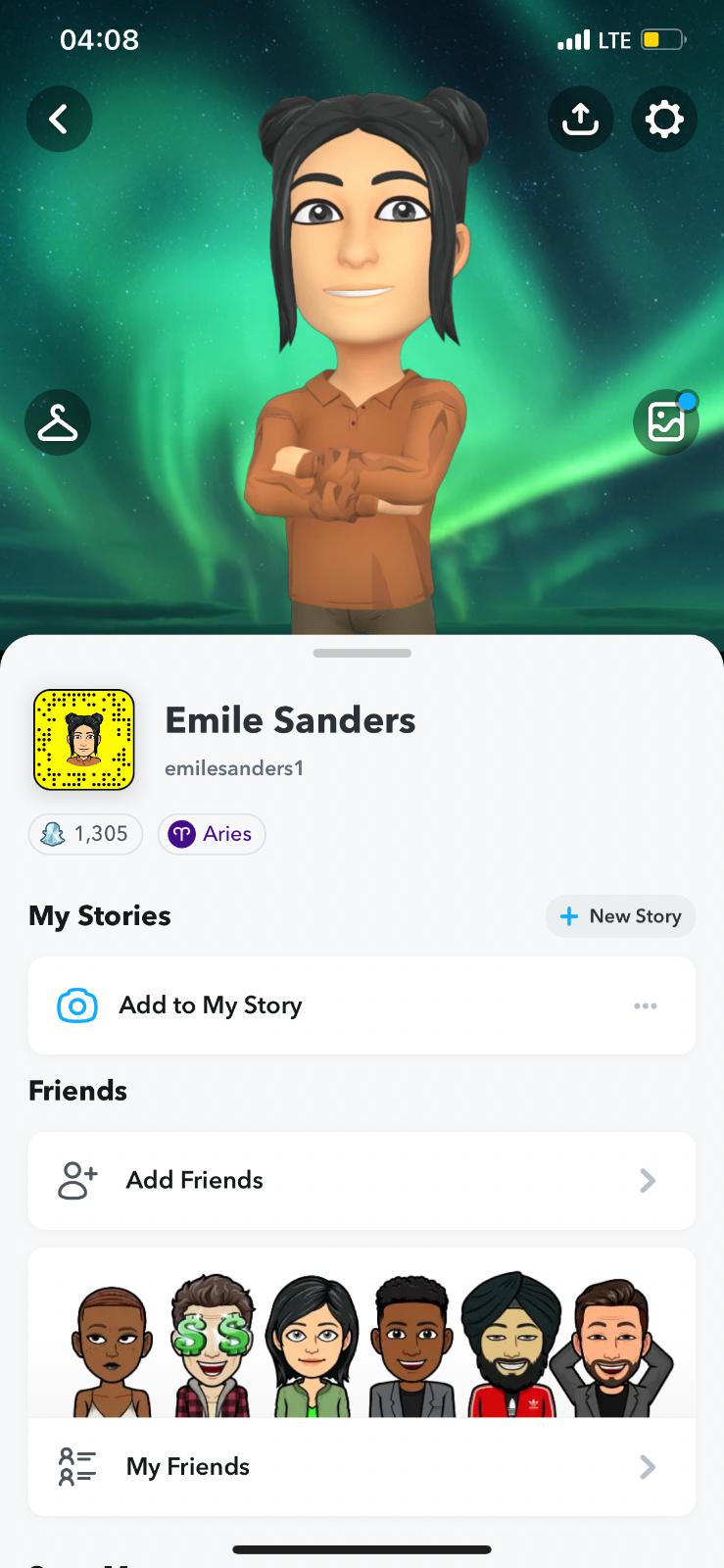Open the background picture icon
This screenshot has width=724, height=1568.
tap(666, 422)
